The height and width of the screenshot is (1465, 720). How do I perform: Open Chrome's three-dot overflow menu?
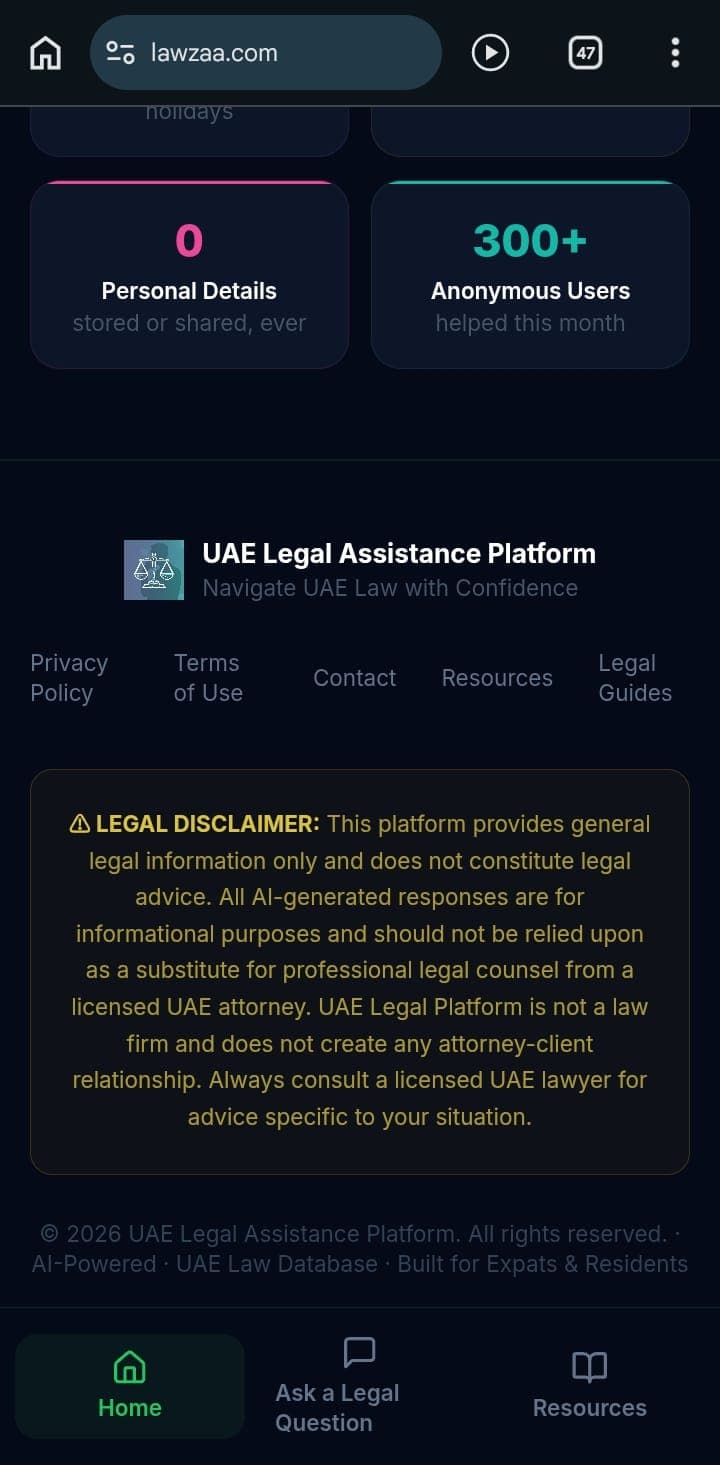tap(675, 53)
